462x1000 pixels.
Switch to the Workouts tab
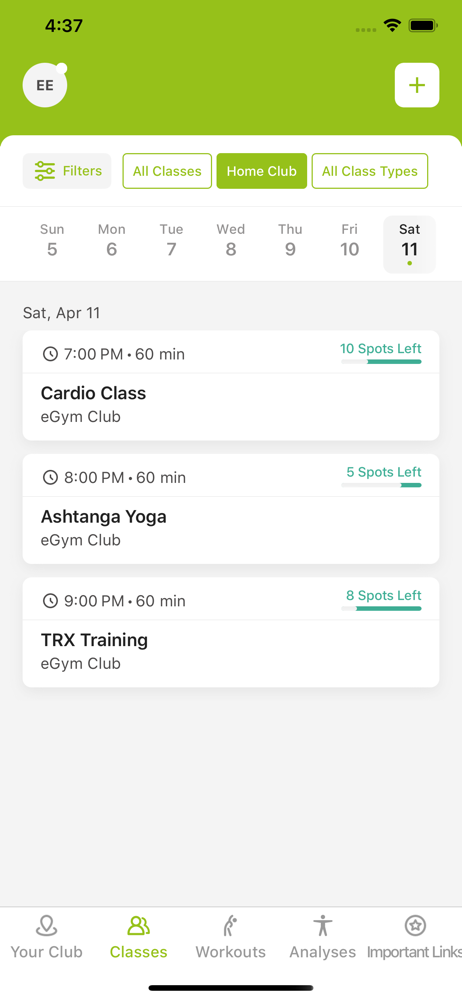230,937
